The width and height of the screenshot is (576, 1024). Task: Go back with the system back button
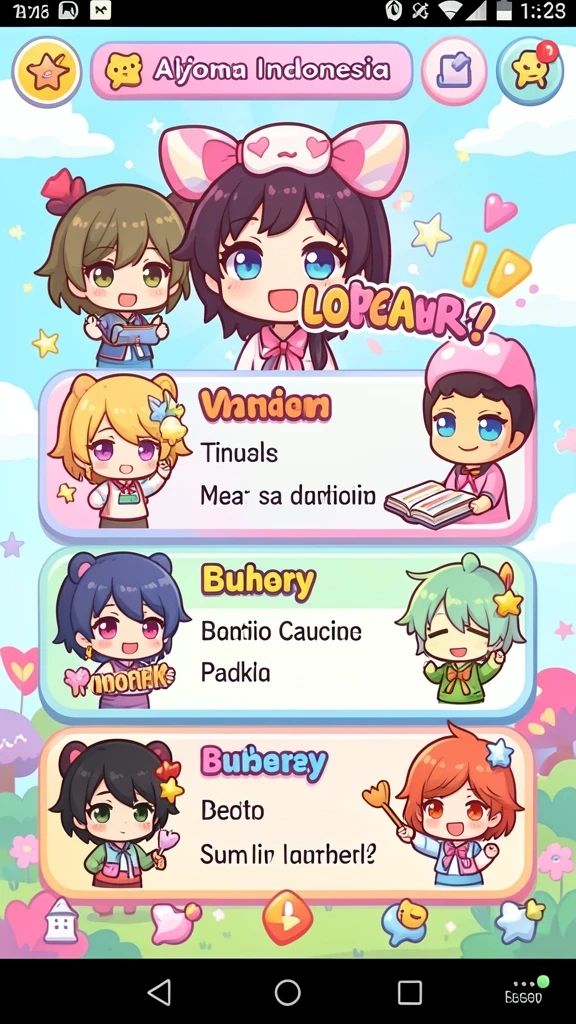click(159, 992)
